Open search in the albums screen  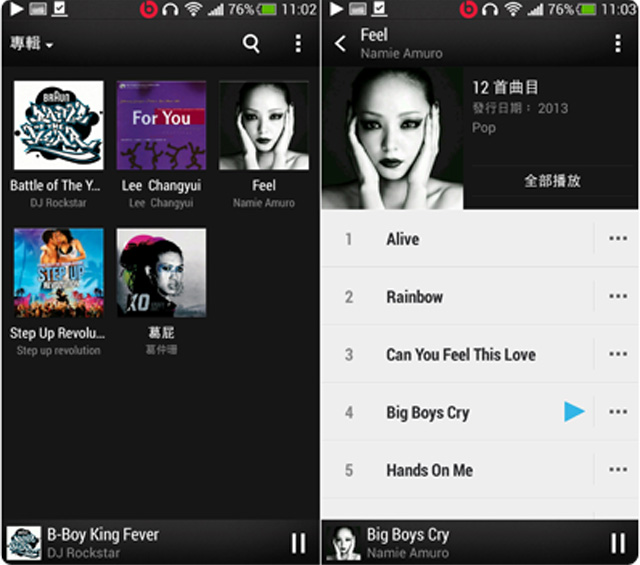pyautogui.click(x=251, y=44)
